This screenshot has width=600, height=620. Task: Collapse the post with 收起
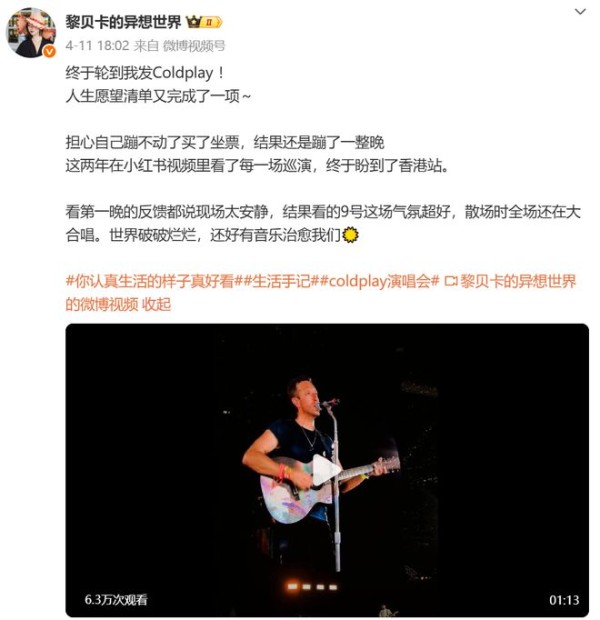click(x=157, y=305)
